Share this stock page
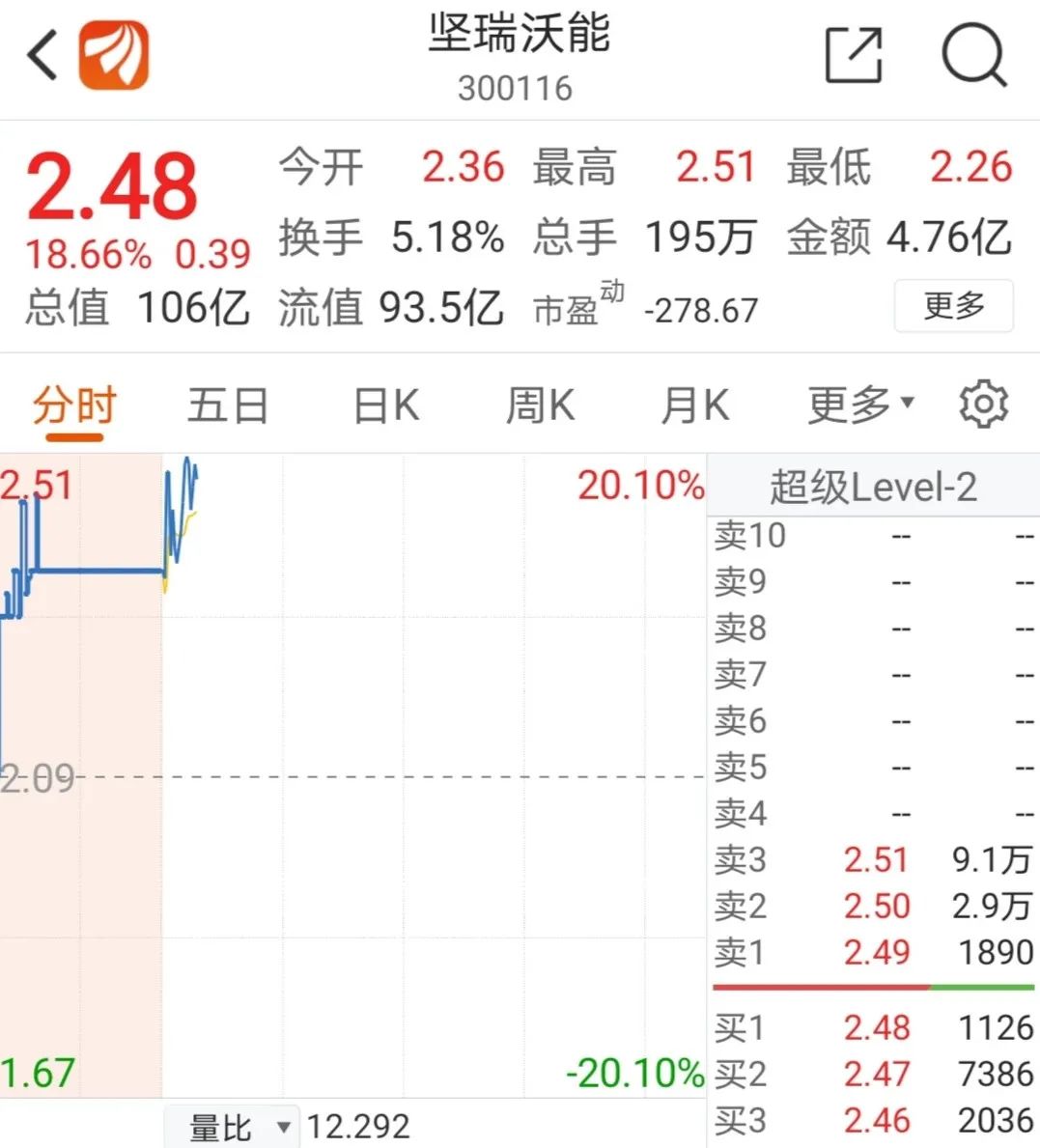1040x1148 pixels. [x=855, y=56]
